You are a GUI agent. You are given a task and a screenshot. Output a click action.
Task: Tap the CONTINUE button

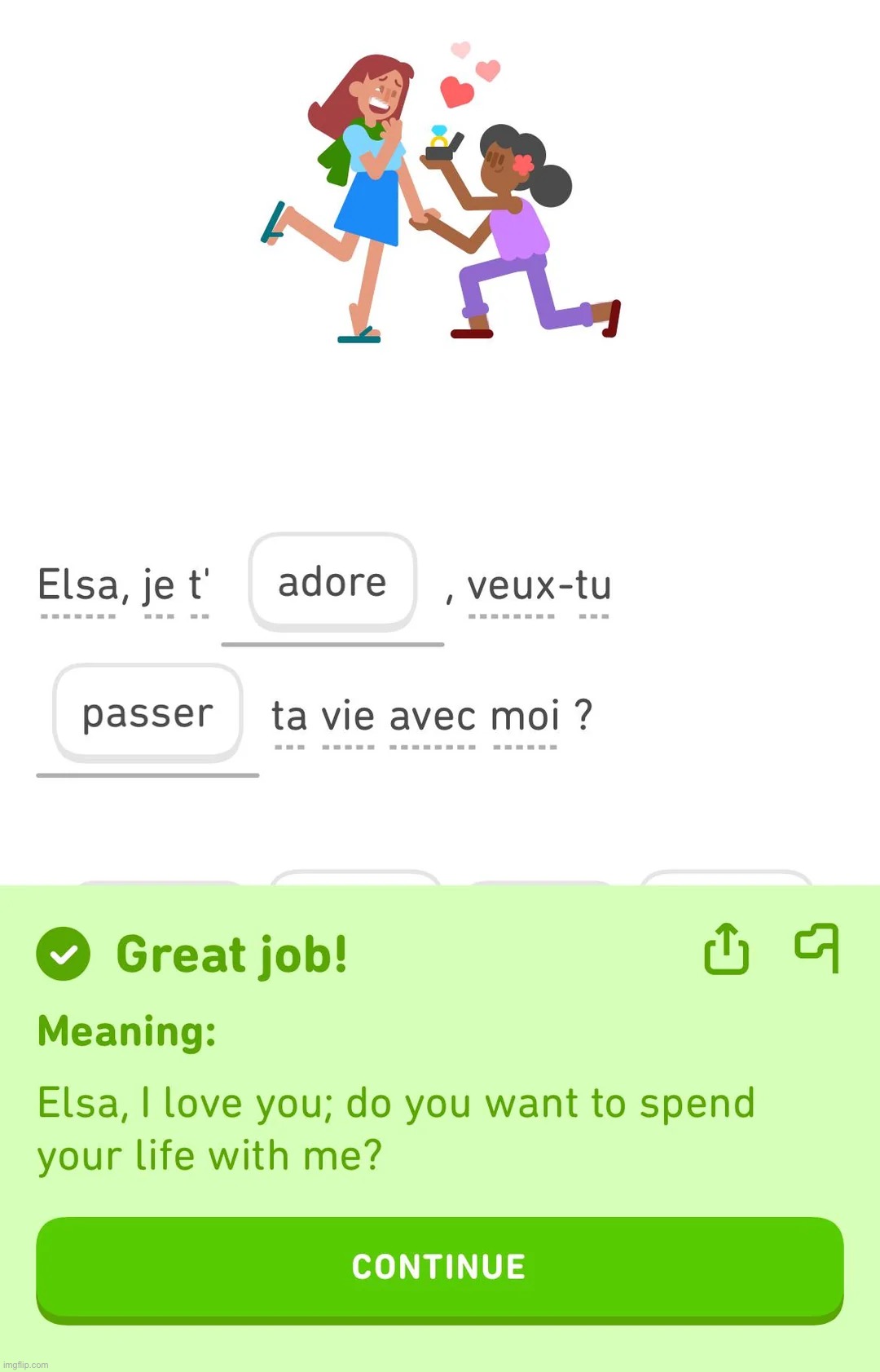pyautogui.click(x=439, y=1267)
